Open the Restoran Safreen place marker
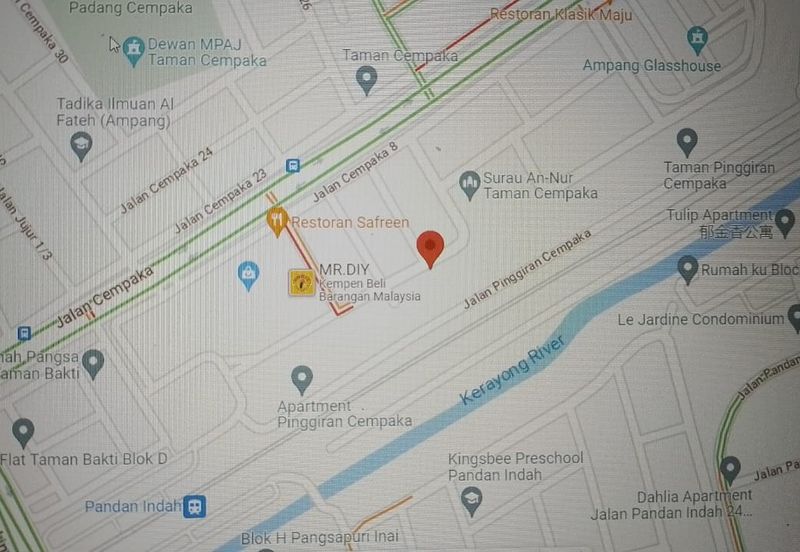The height and width of the screenshot is (552, 800). point(277,221)
